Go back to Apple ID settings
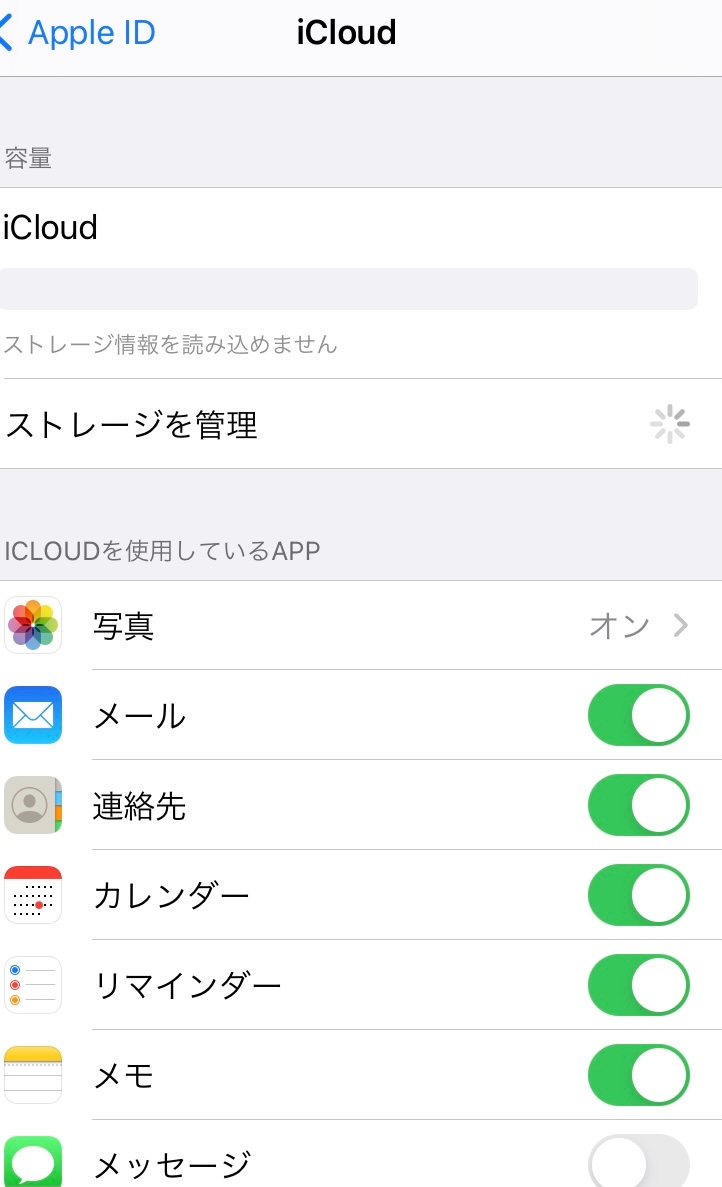Image resolution: width=722 pixels, height=1187 pixels. tap(78, 33)
